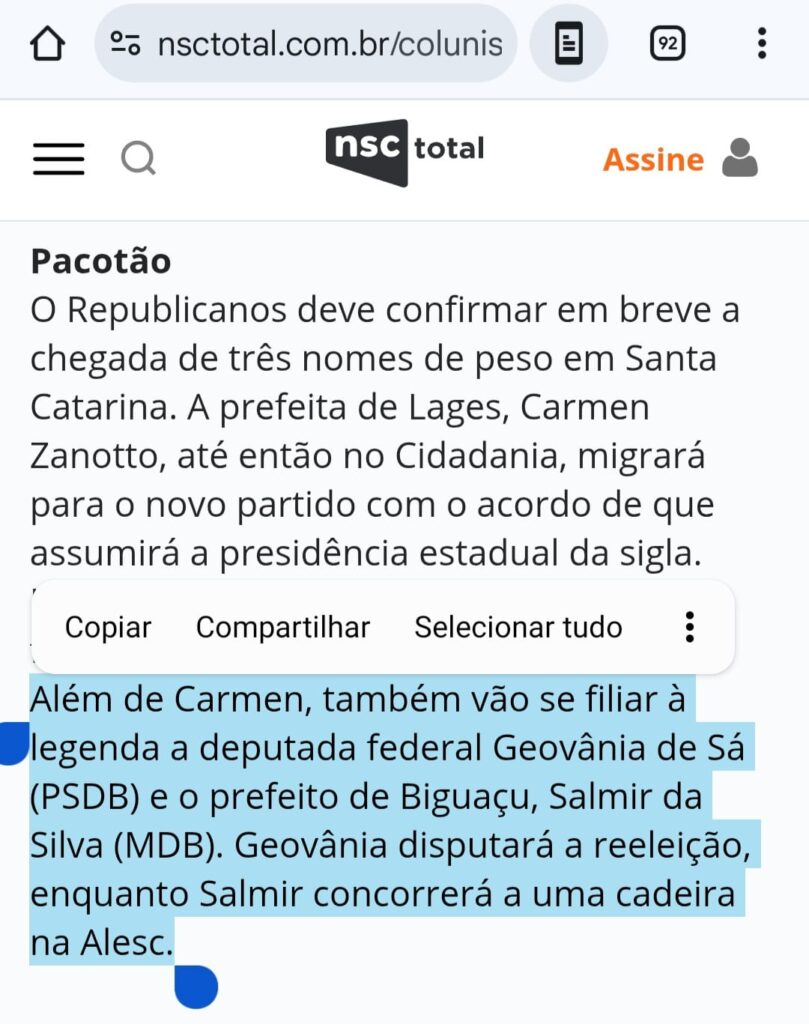Go to the browser home page
The height and width of the screenshot is (1024, 809).
47,44
